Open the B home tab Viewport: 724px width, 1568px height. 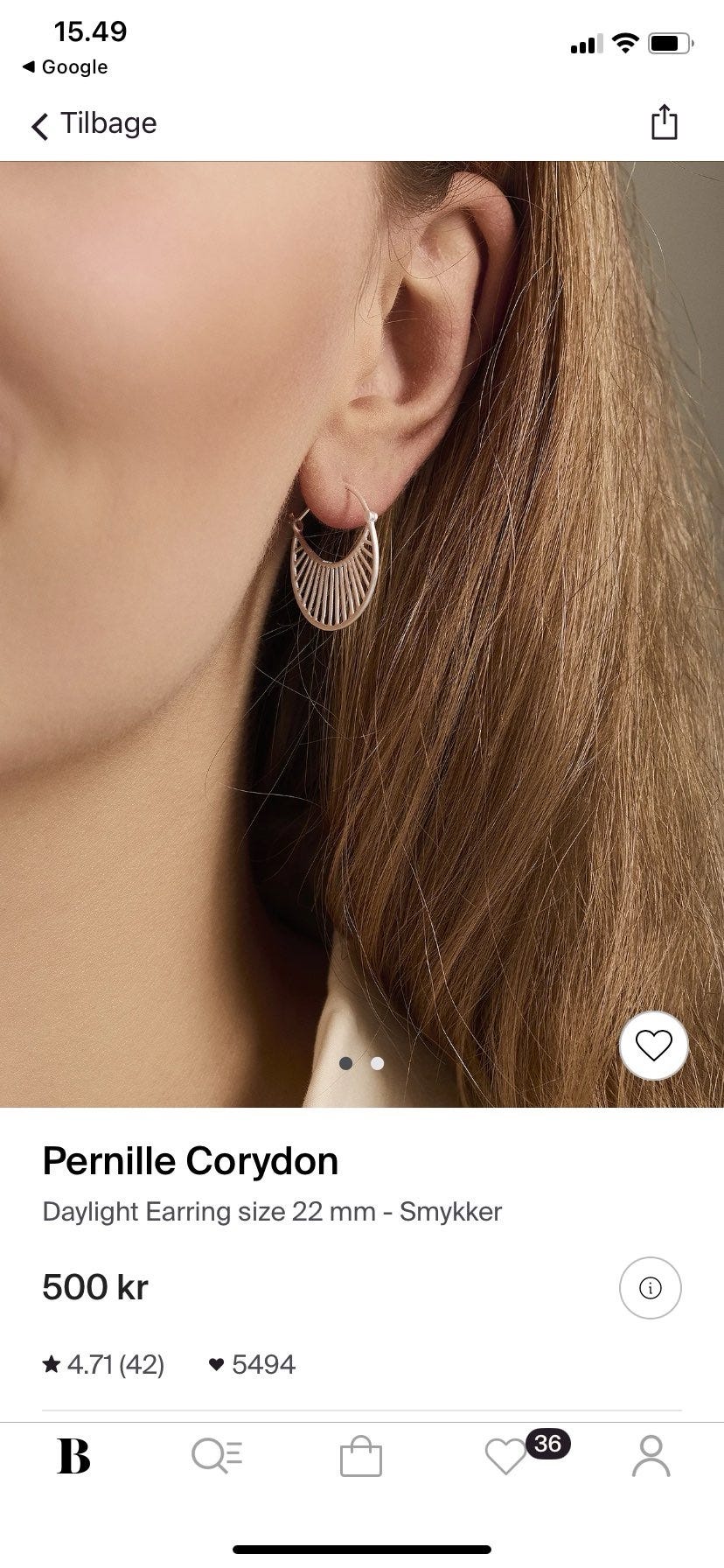[x=74, y=1457]
